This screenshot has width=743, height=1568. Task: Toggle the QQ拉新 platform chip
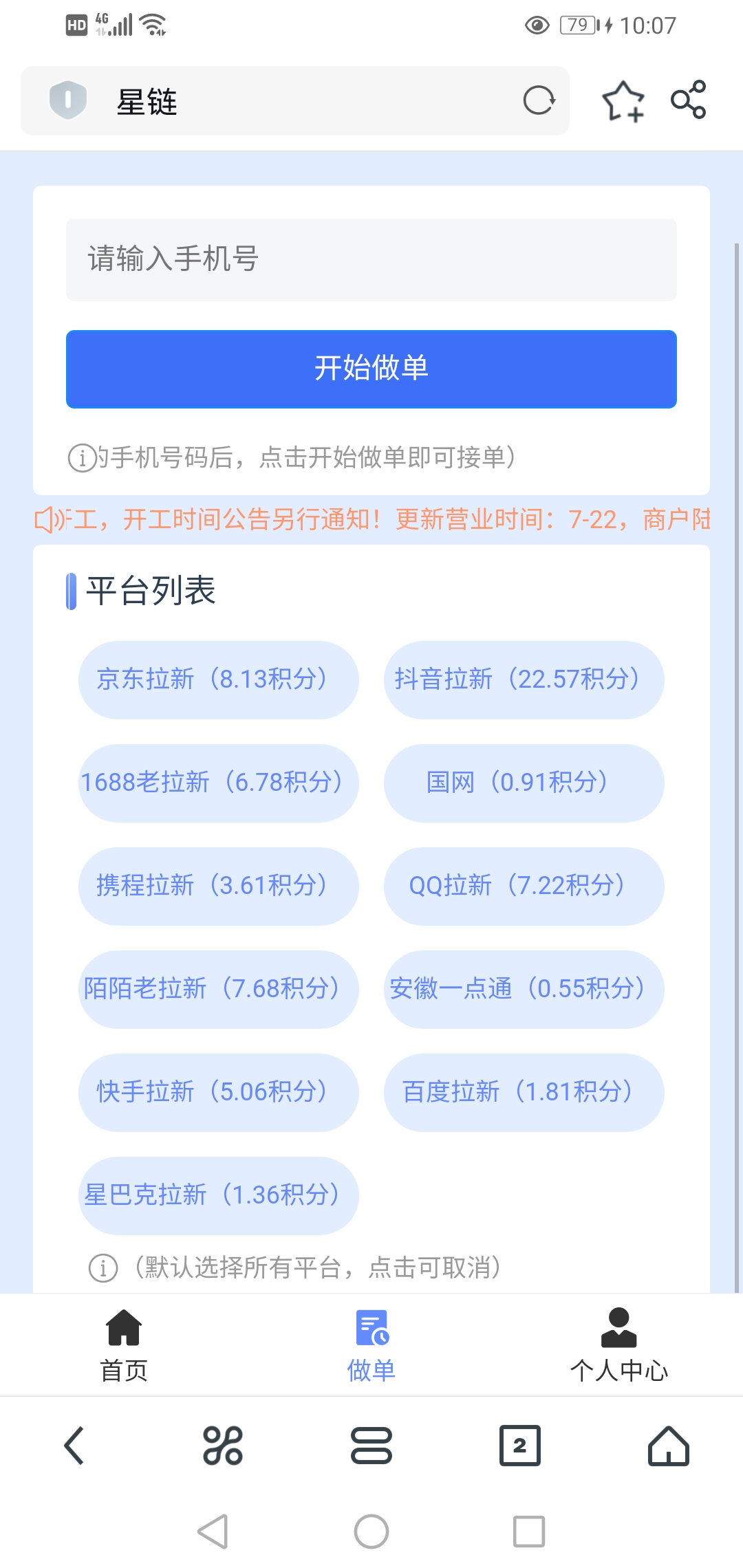point(524,886)
